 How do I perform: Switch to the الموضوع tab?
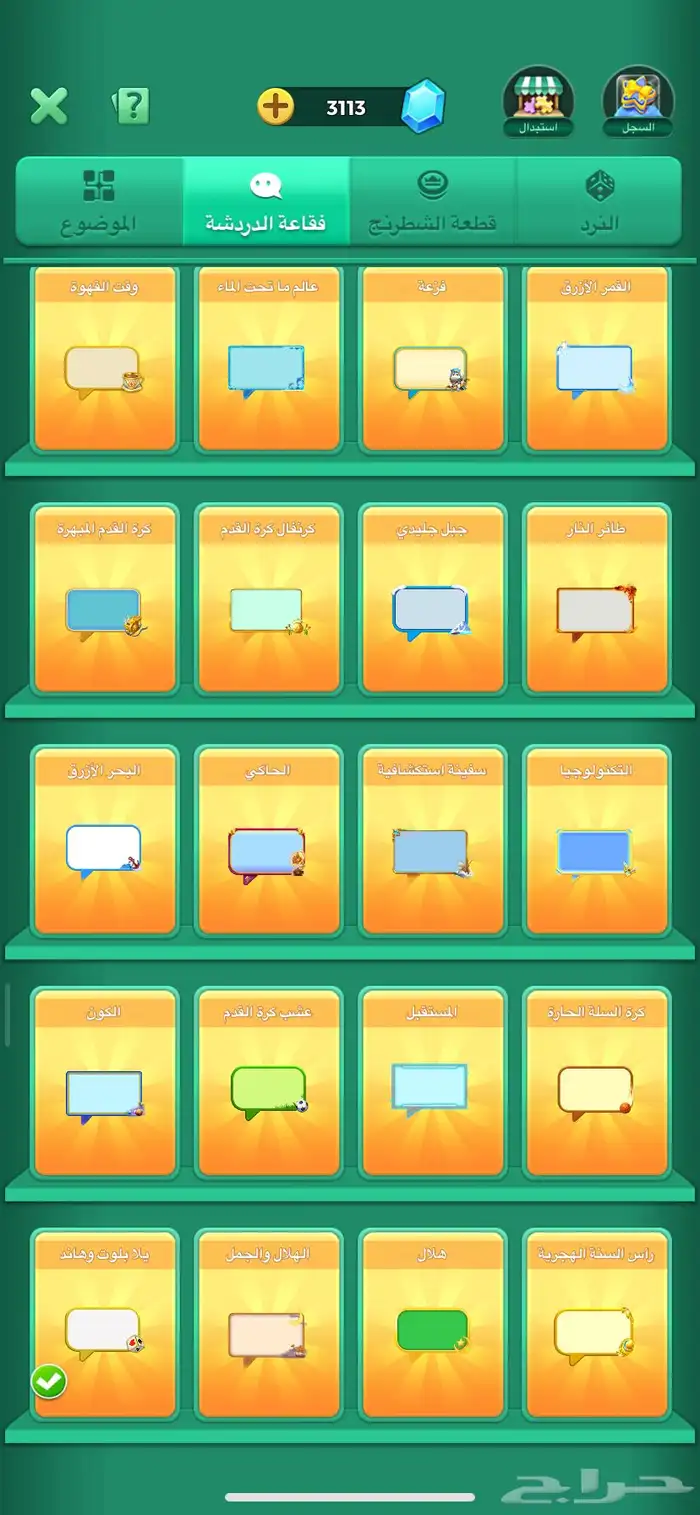(99, 201)
